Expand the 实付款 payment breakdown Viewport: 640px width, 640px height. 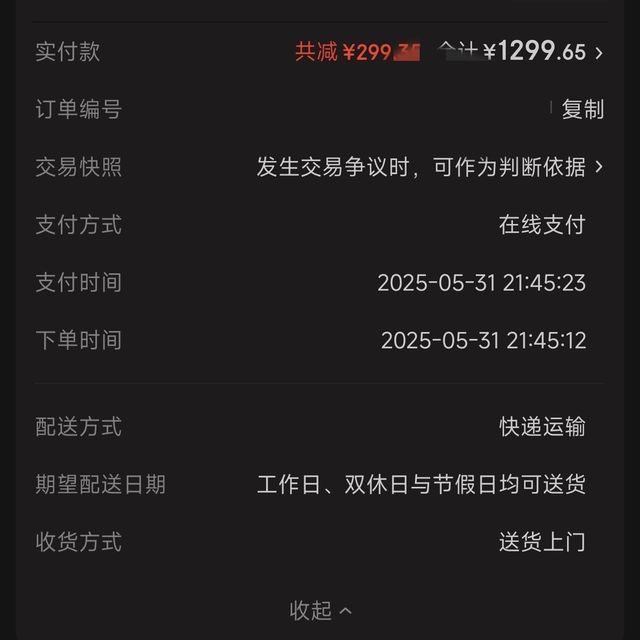pos(598,52)
